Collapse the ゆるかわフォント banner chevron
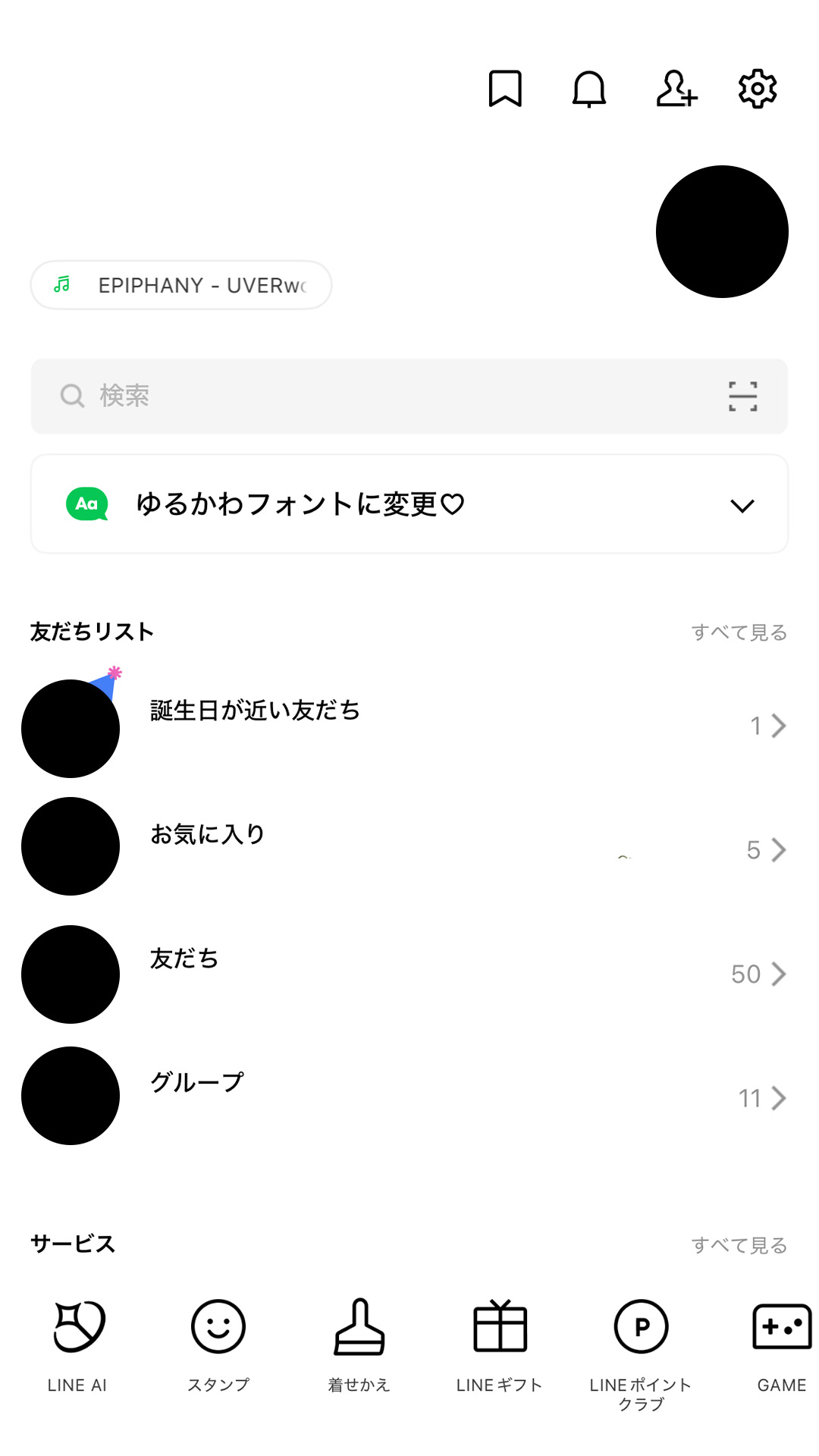The width and height of the screenshot is (819, 1456). [x=744, y=504]
